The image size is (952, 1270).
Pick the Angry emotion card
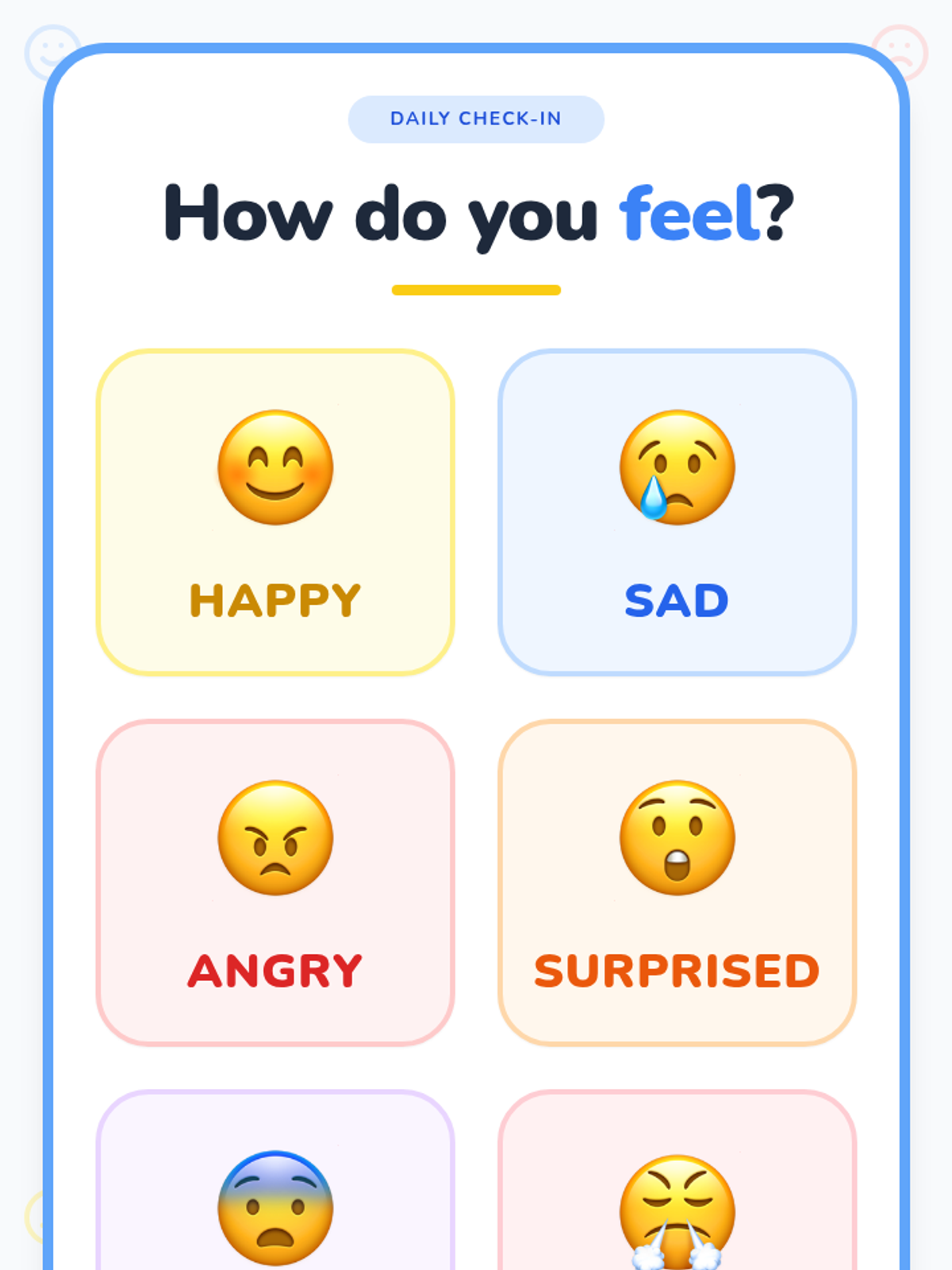[x=275, y=883]
